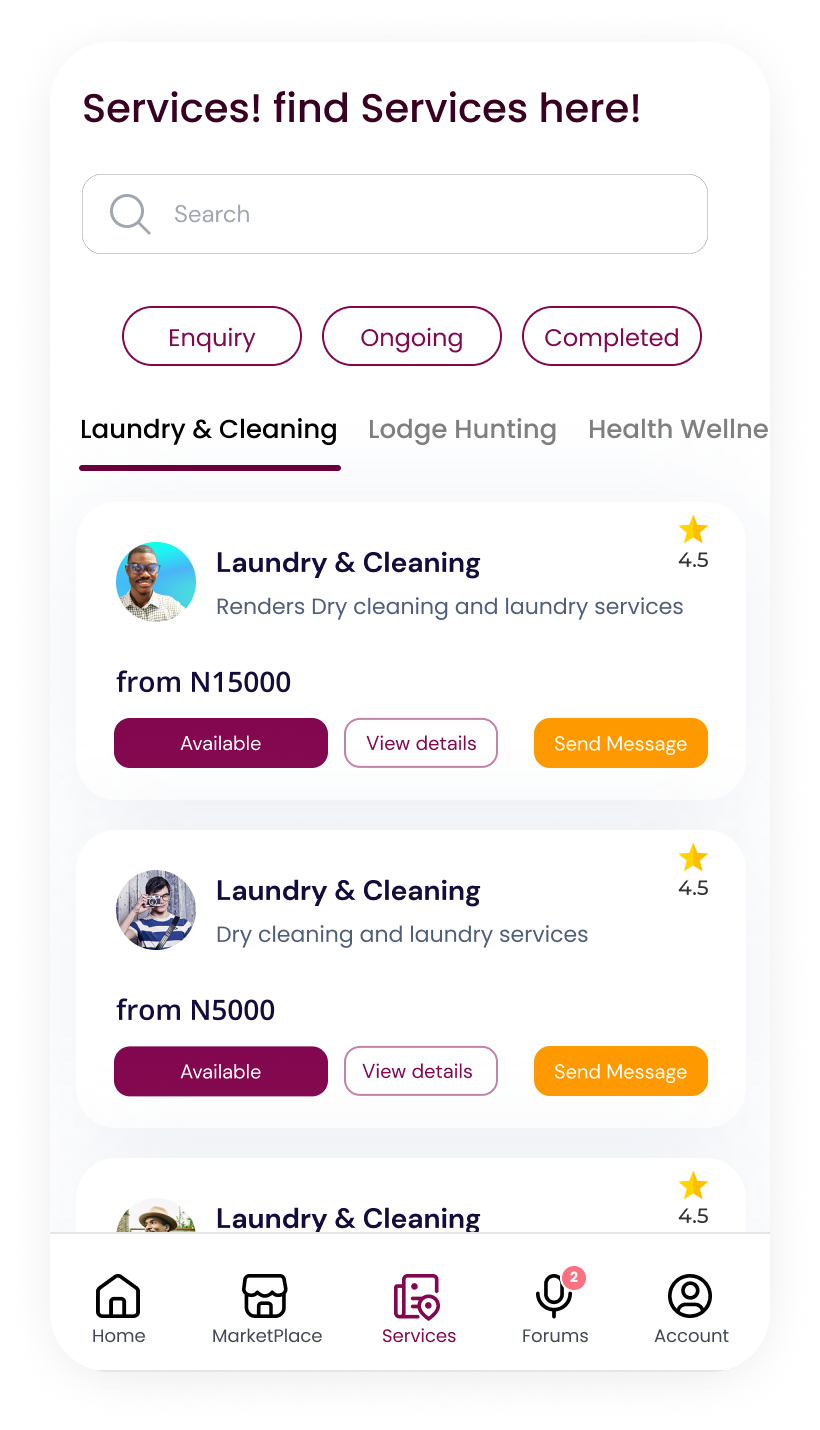Select the Enquiry chip
This screenshot has height=1430, width=820.
pos(212,337)
